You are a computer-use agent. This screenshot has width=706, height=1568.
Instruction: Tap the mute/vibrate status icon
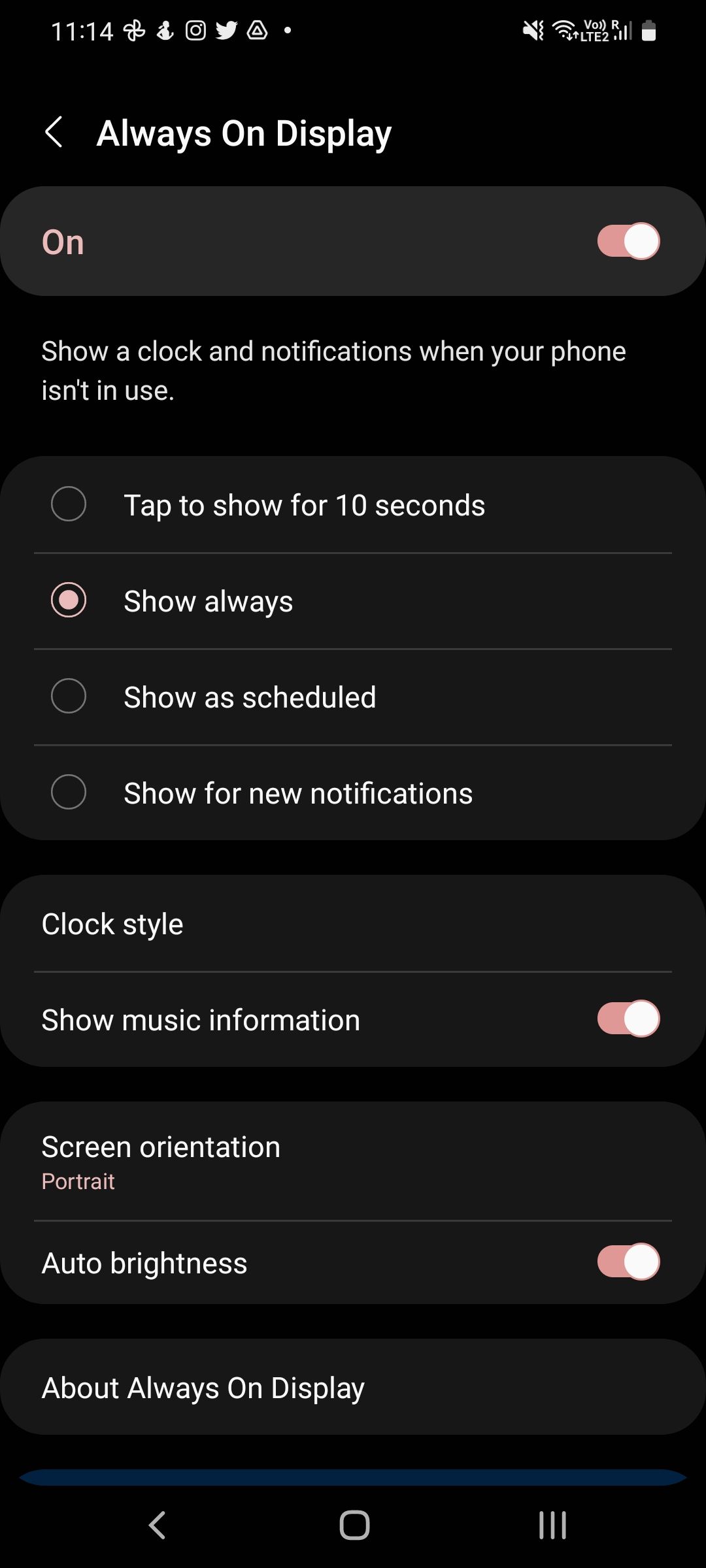(532, 30)
